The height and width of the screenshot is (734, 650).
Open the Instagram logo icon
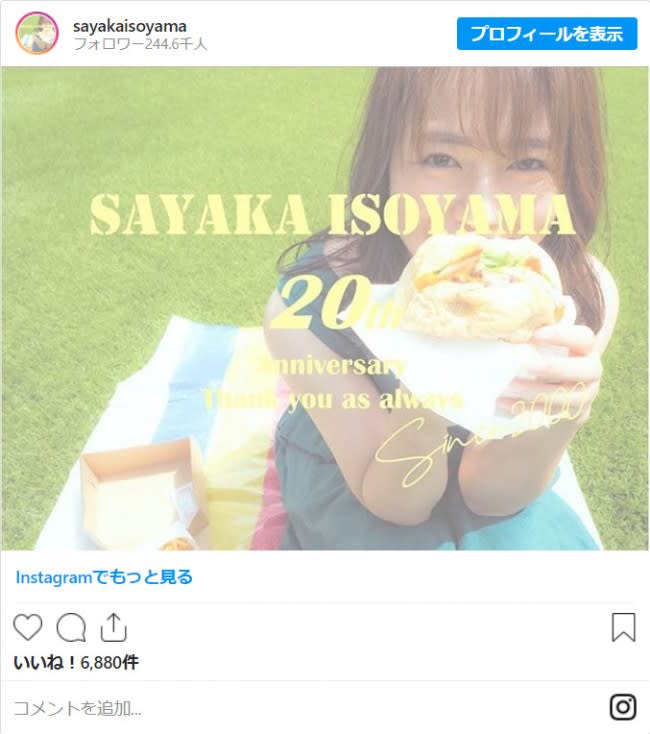[622, 707]
